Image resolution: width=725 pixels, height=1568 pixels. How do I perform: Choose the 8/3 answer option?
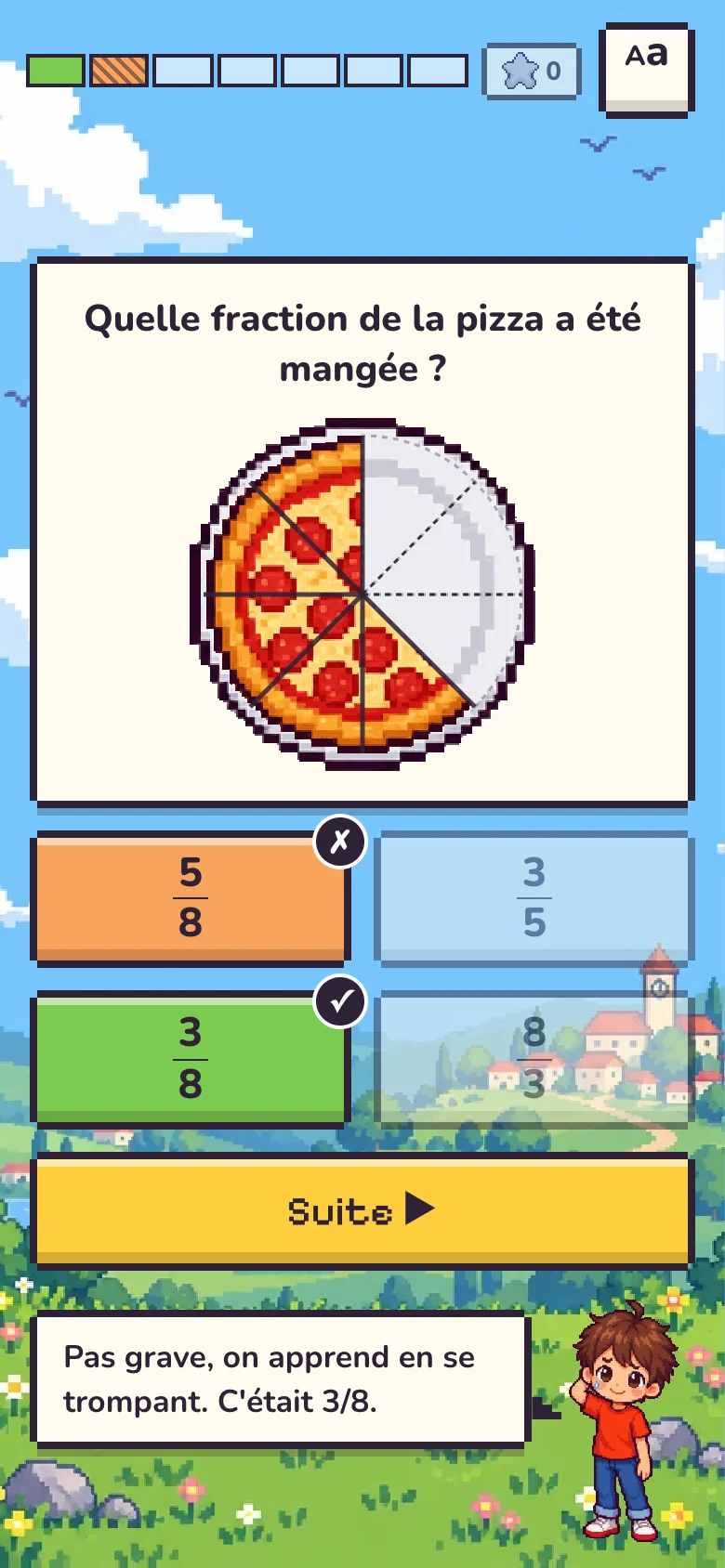tap(534, 1059)
